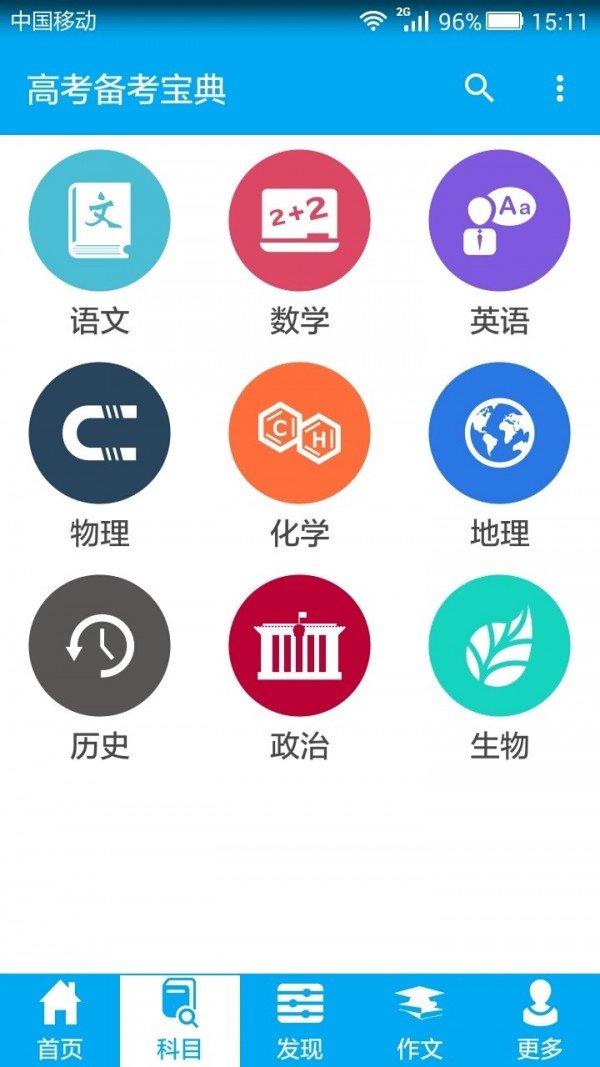Tap the 科目 tab
The width and height of the screenshot is (600, 1067).
[180, 1020]
